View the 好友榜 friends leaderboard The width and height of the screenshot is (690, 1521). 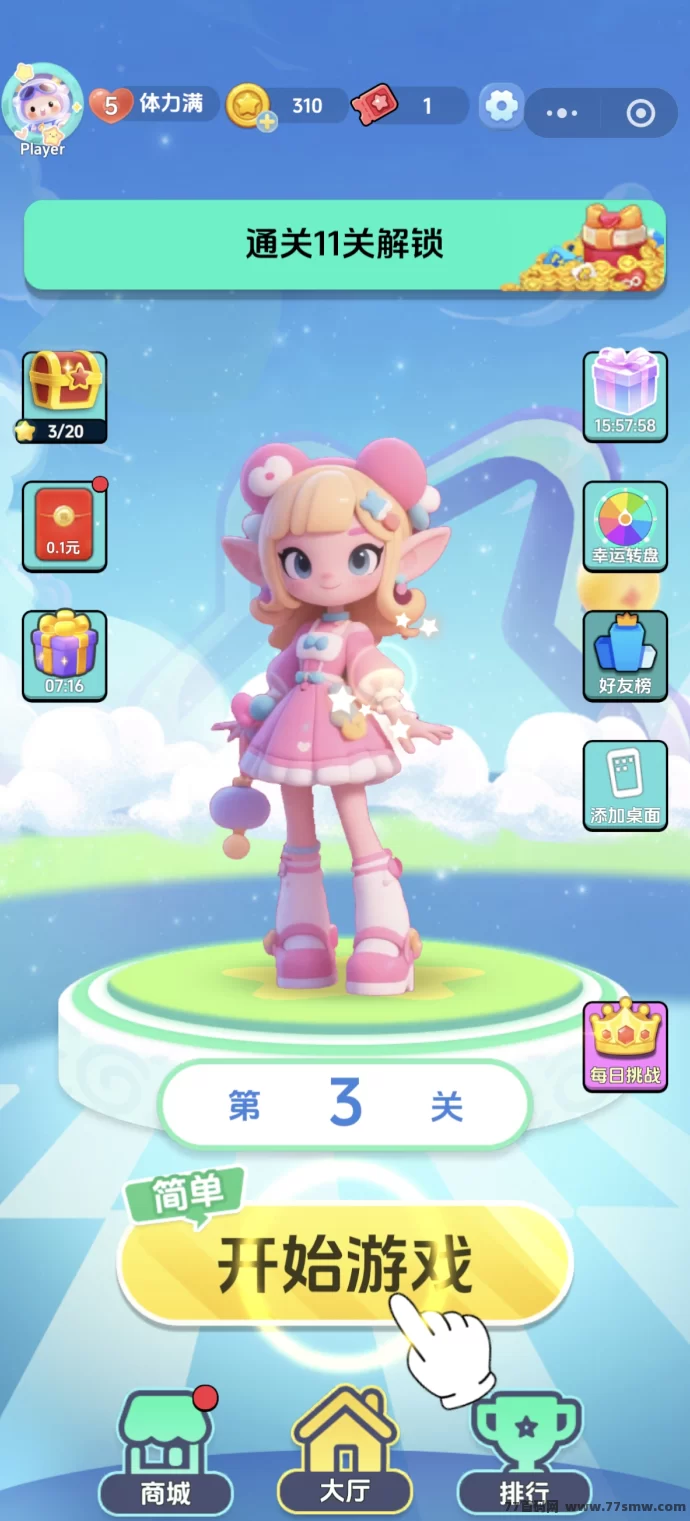pos(625,654)
